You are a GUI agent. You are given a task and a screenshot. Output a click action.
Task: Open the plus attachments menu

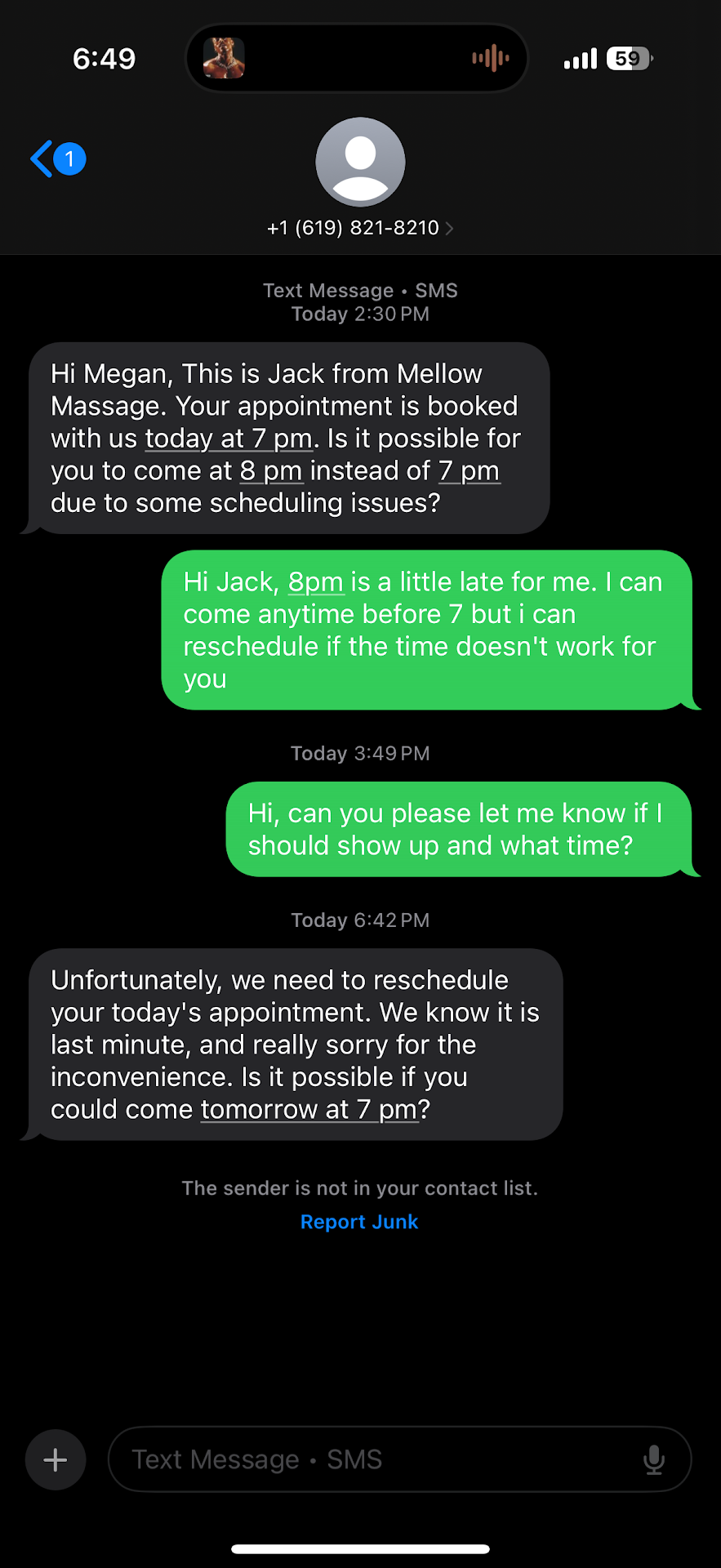56,1459
